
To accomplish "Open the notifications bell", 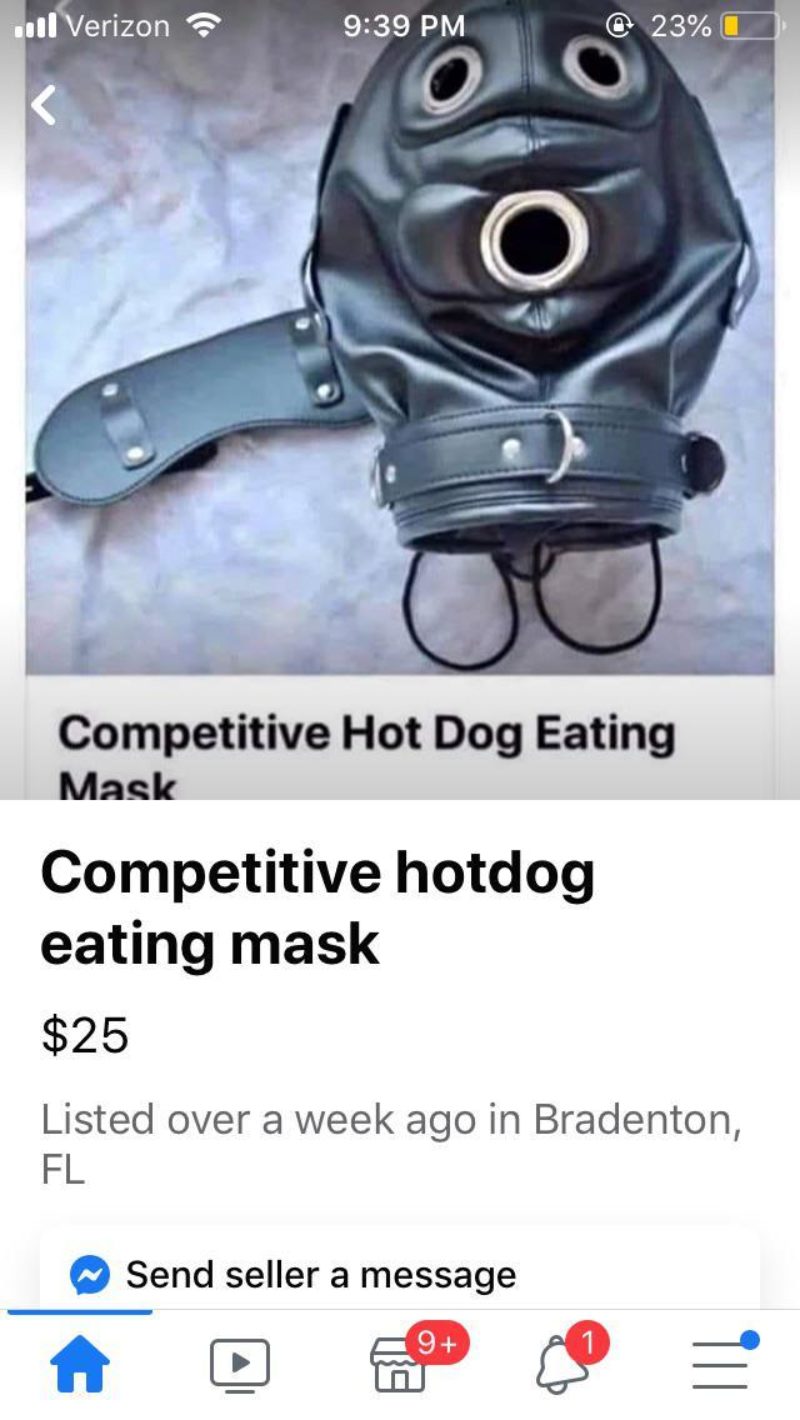I will coord(561,1364).
